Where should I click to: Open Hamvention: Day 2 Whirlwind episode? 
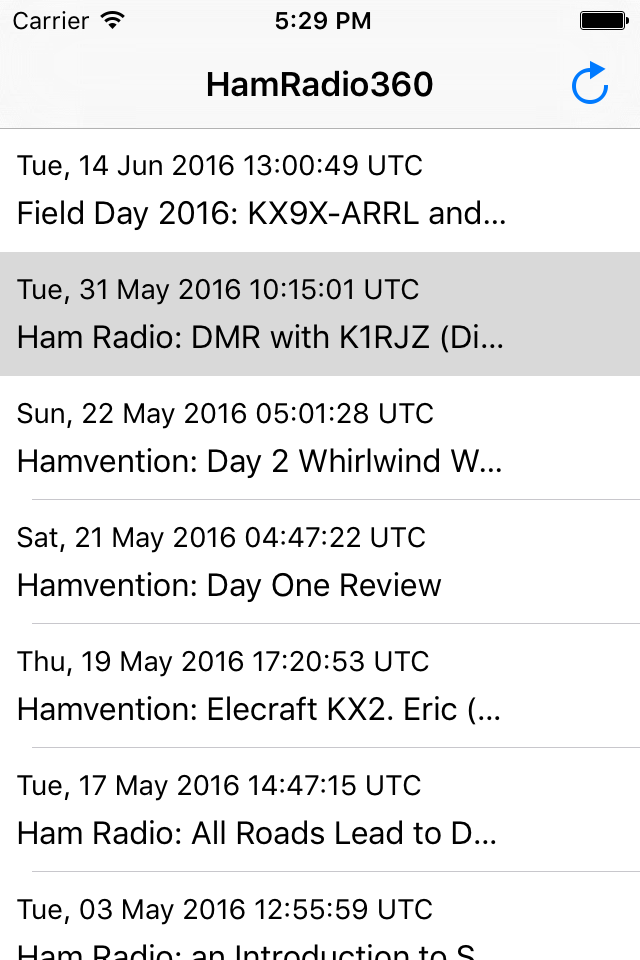pos(320,438)
